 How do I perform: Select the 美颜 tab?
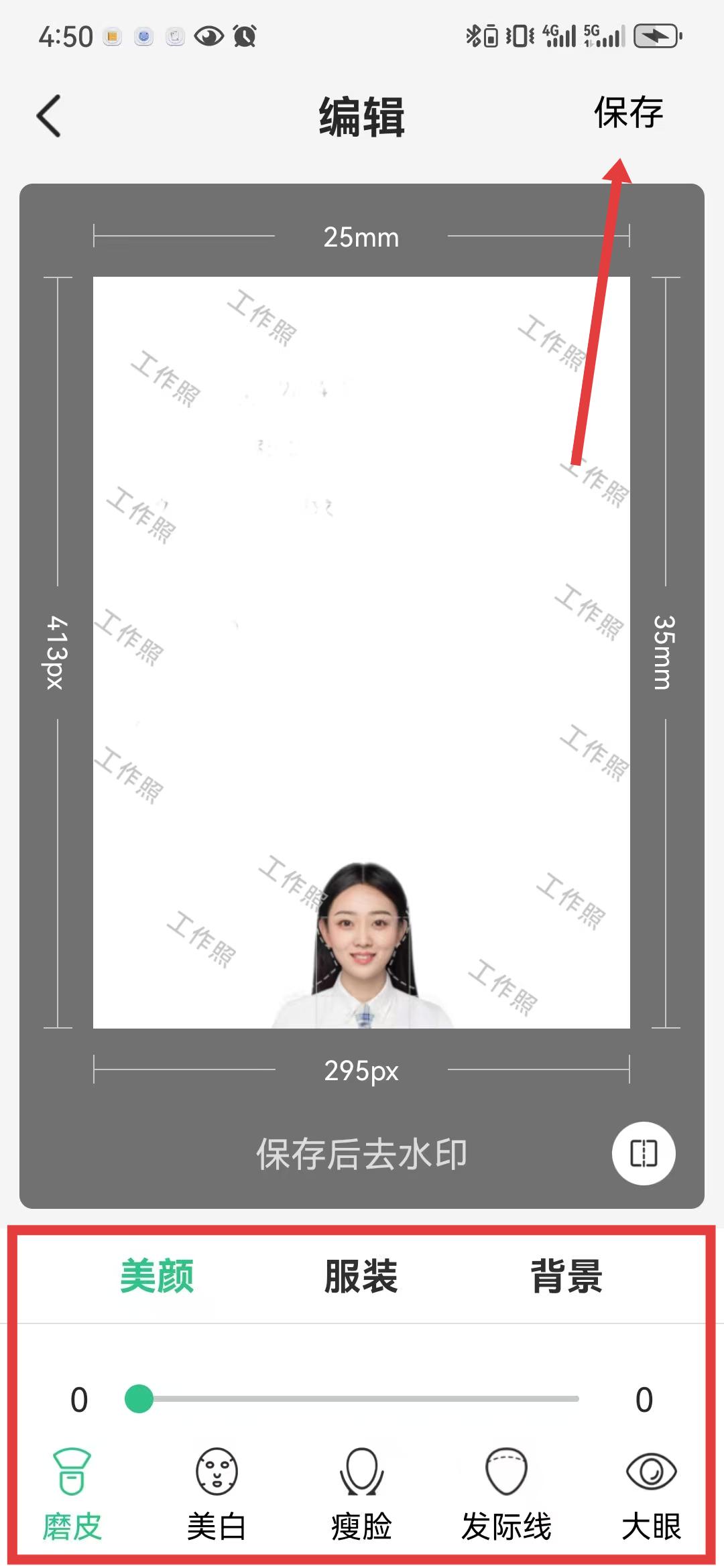click(157, 1275)
